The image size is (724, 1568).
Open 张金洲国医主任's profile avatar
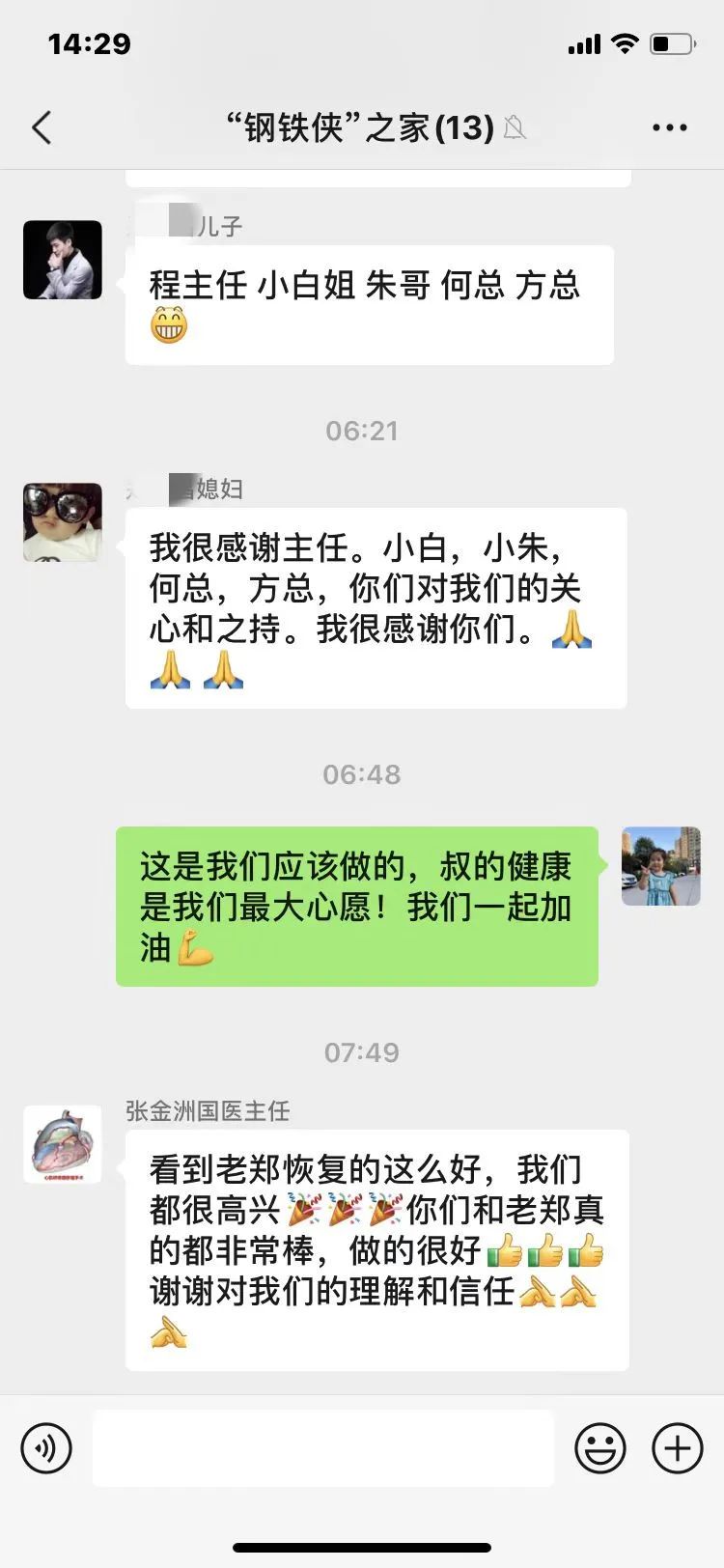point(63,1144)
